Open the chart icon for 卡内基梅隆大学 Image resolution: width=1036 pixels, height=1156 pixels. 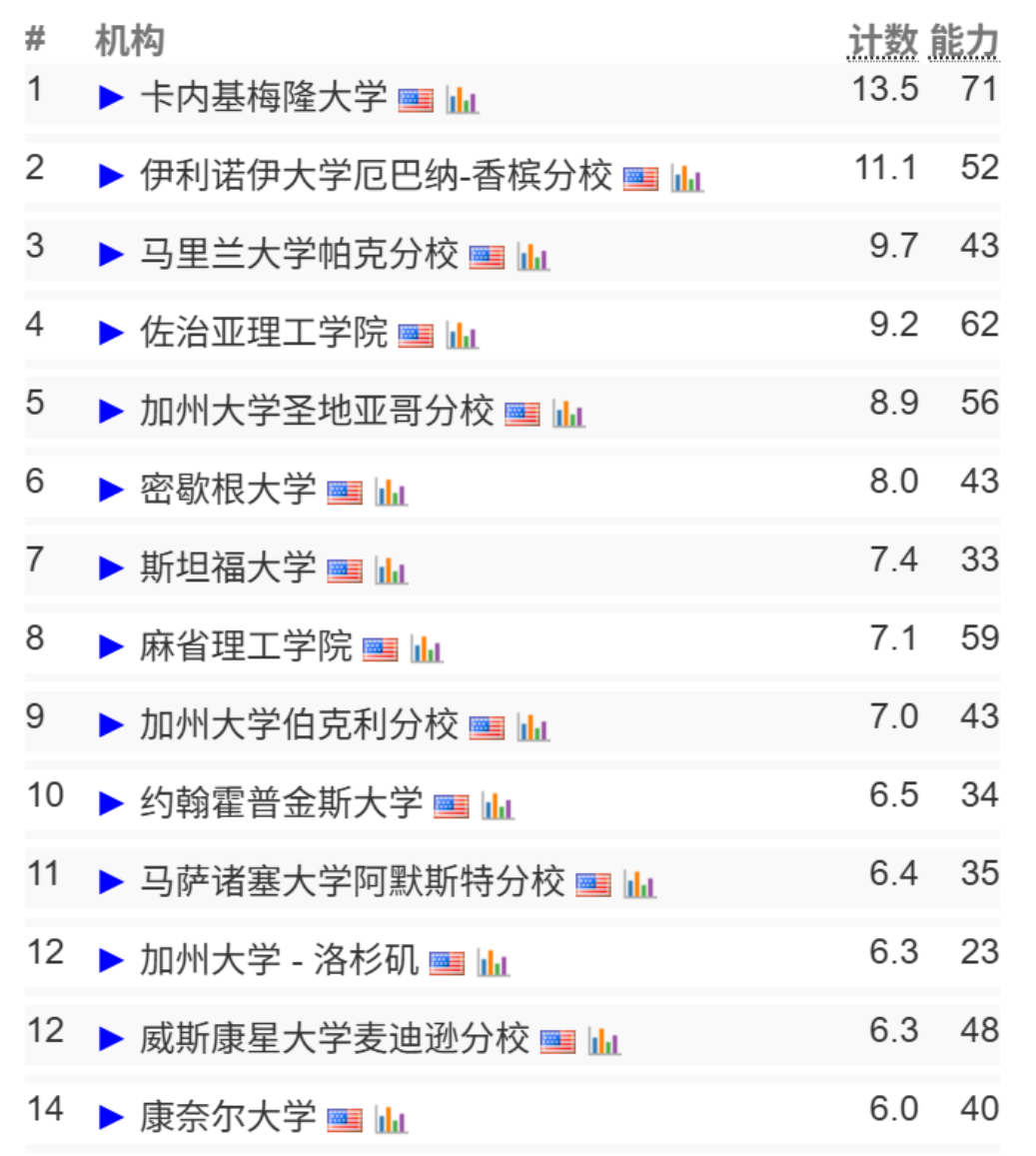coord(462,99)
